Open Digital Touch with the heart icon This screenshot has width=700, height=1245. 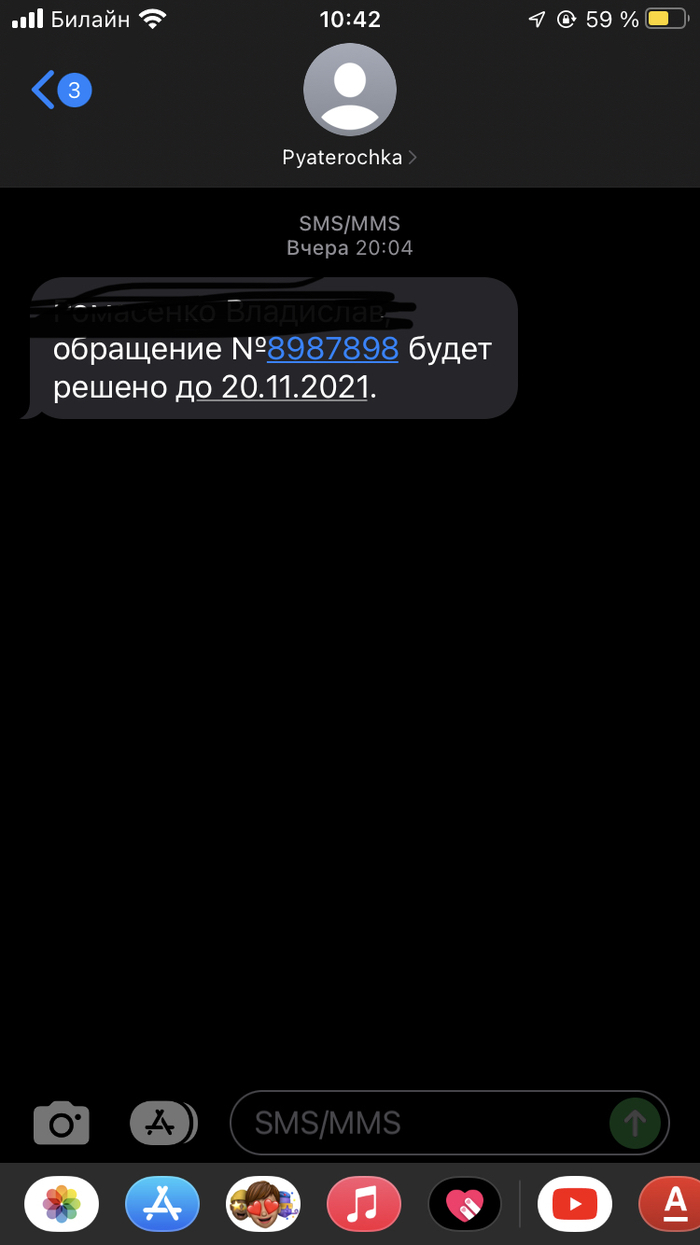(x=465, y=1204)
